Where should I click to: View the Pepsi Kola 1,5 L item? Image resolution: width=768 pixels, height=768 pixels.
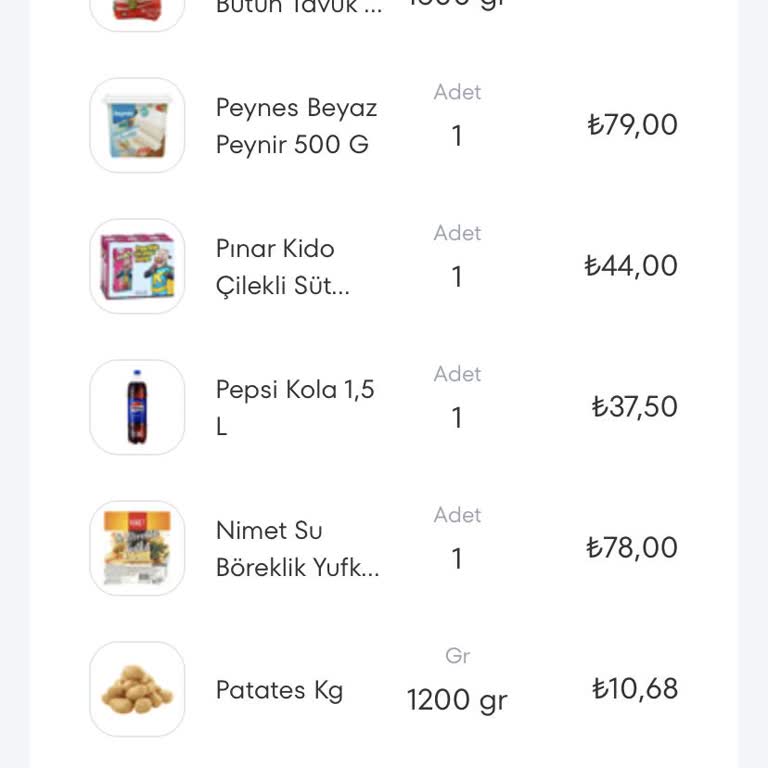295,407
